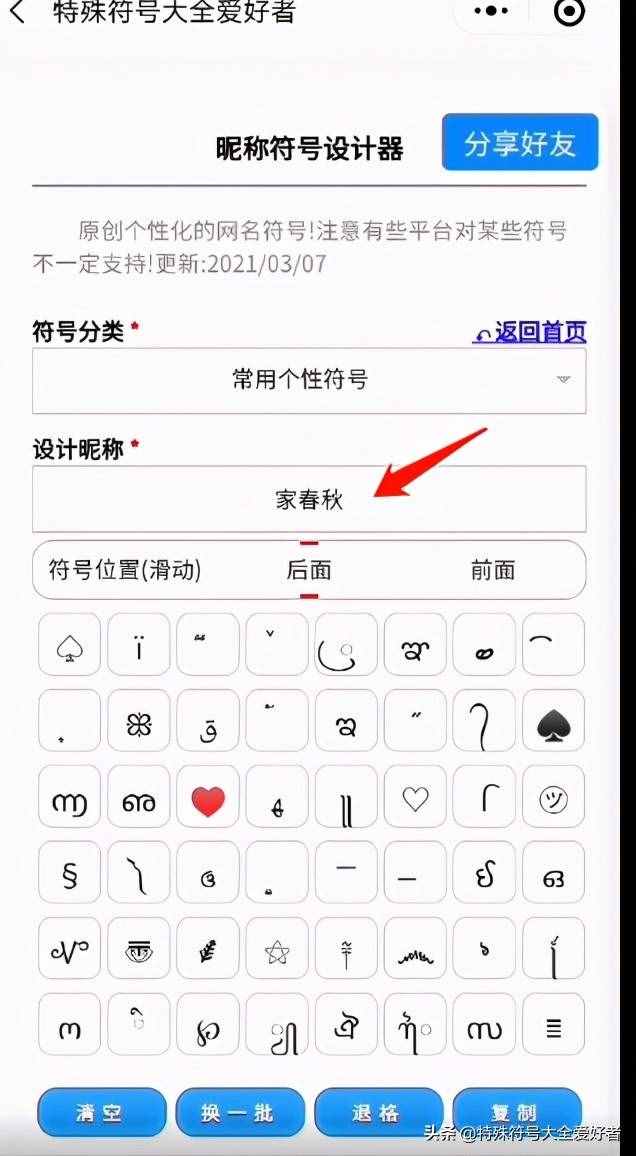Insert the red heart symbol
The height and width of the screenshot is (1156, 636).
tap(208, 801)
